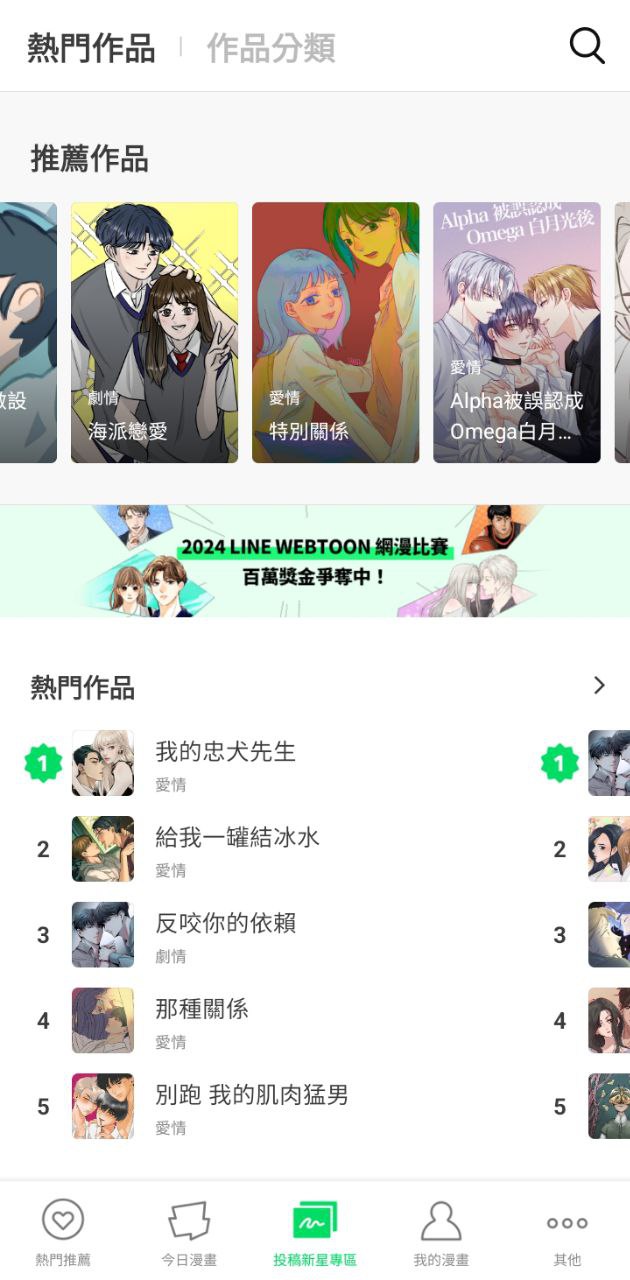The height and width of the screenshot is (1280, 630).
Task: Switch to the 作品分類 tab
Action: (x=270, y=47)
